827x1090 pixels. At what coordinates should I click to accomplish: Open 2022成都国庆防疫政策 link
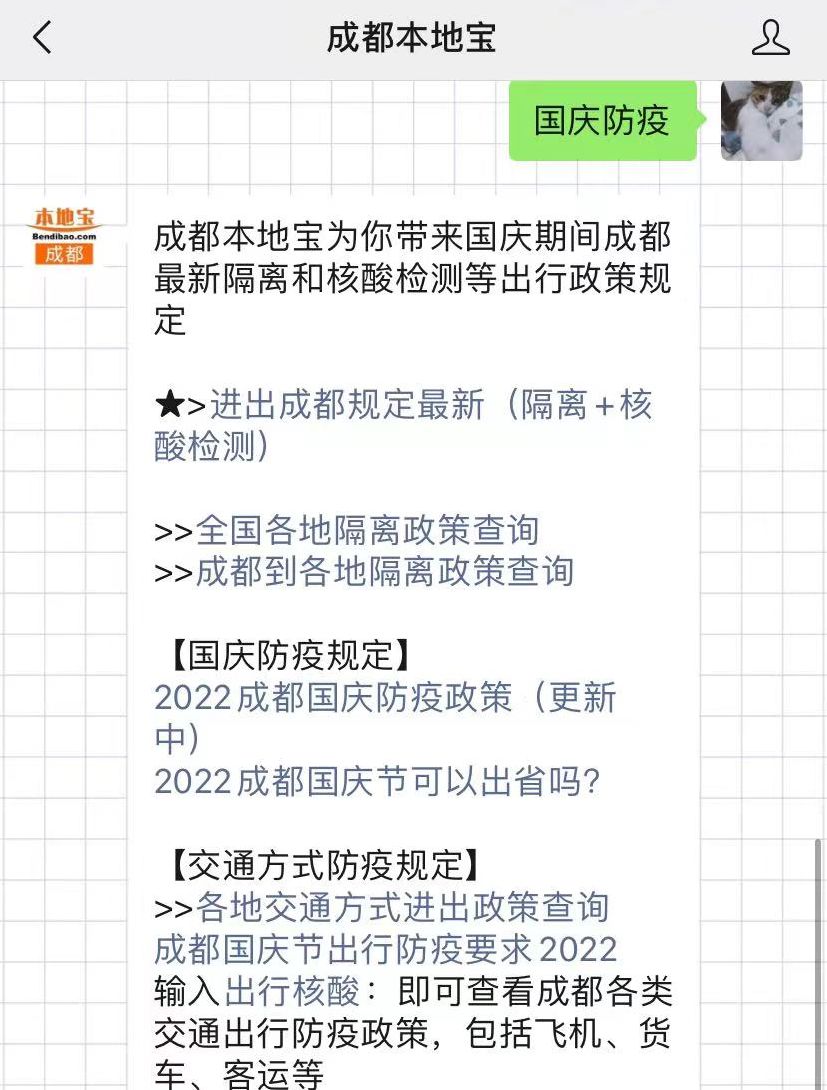(385, 698)
